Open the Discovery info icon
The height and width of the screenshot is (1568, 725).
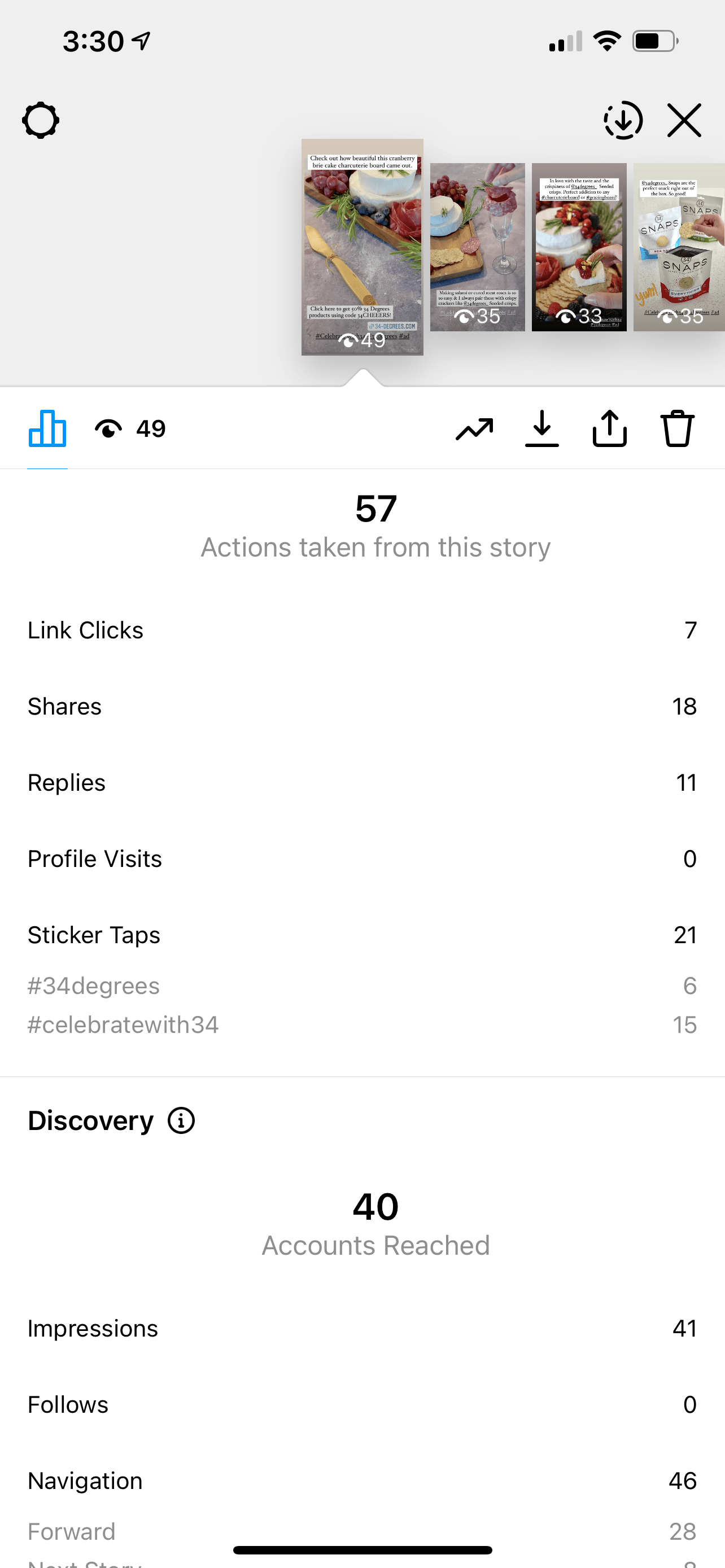click(181, 1120)
